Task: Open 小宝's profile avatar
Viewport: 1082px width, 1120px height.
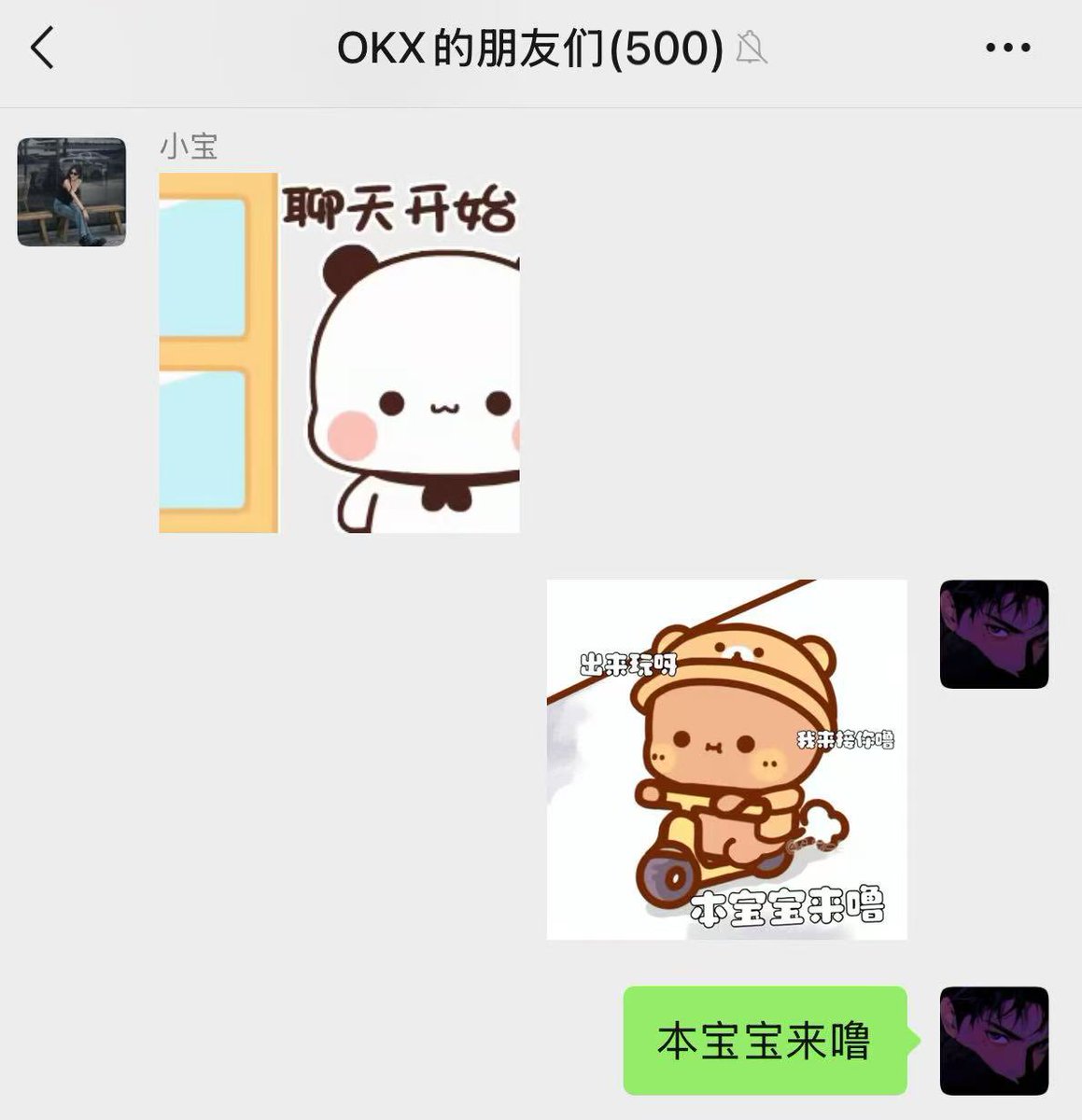Action: pos(72,192)
